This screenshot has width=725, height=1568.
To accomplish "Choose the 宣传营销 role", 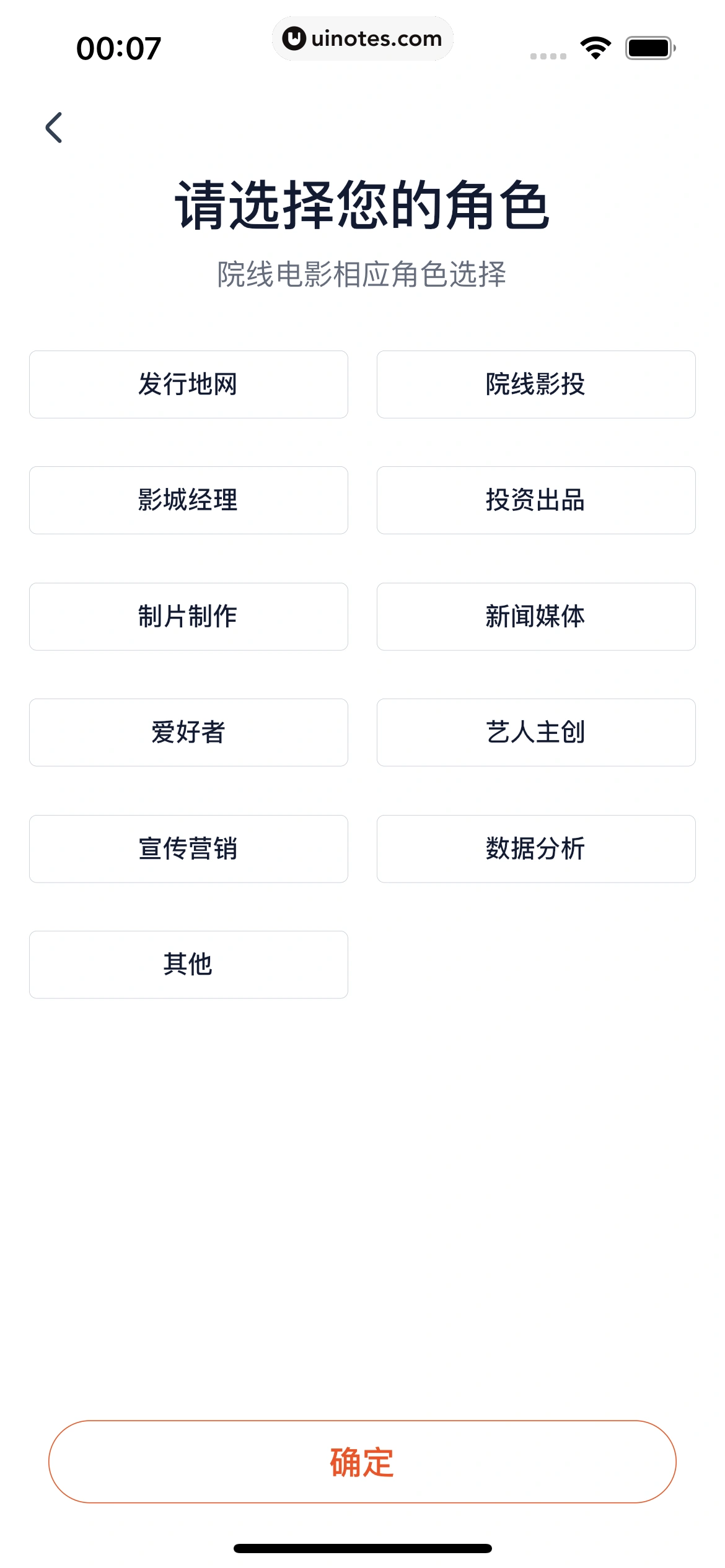I will pos(188,849).
